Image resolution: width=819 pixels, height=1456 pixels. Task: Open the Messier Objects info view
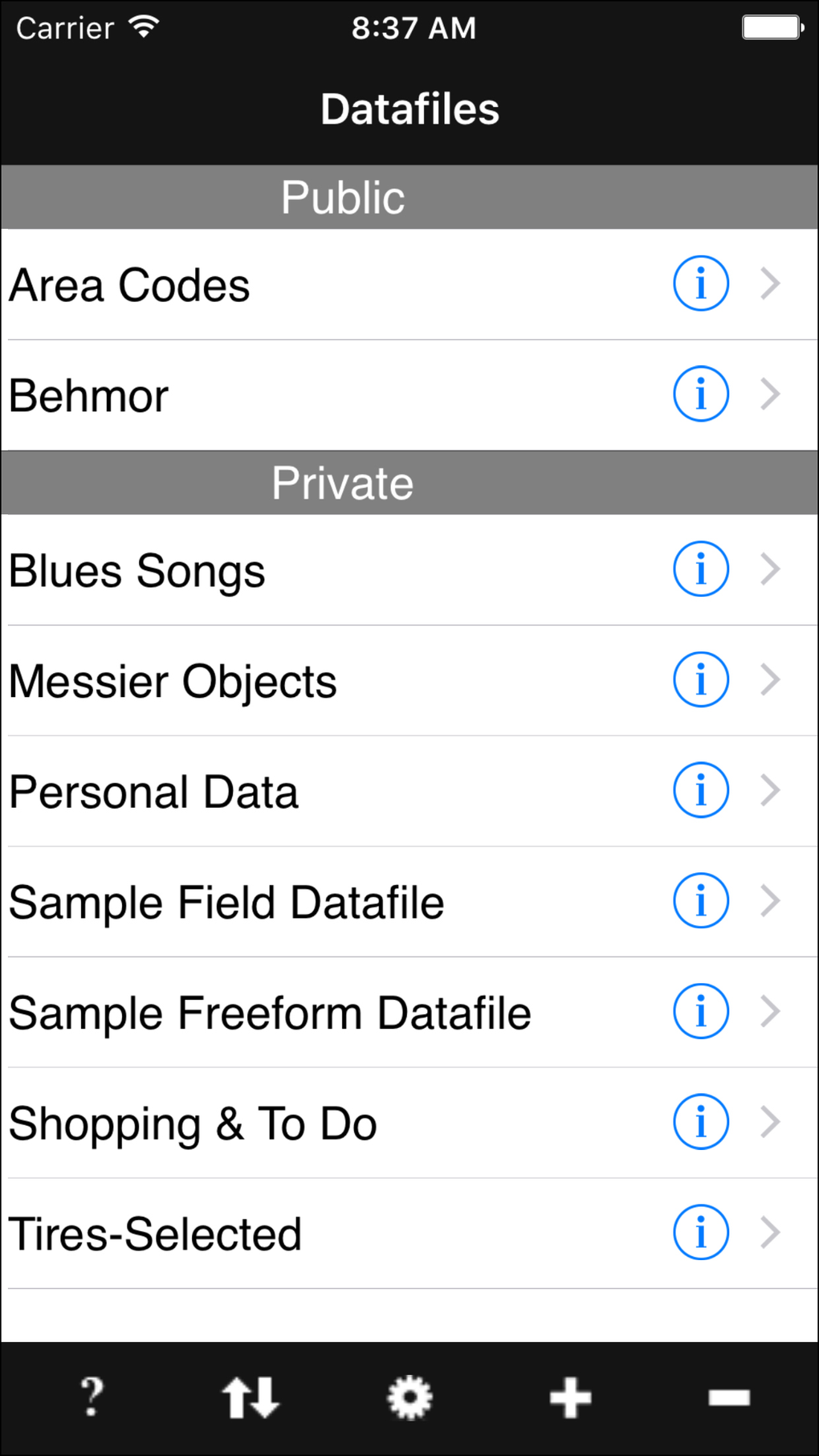700,679
